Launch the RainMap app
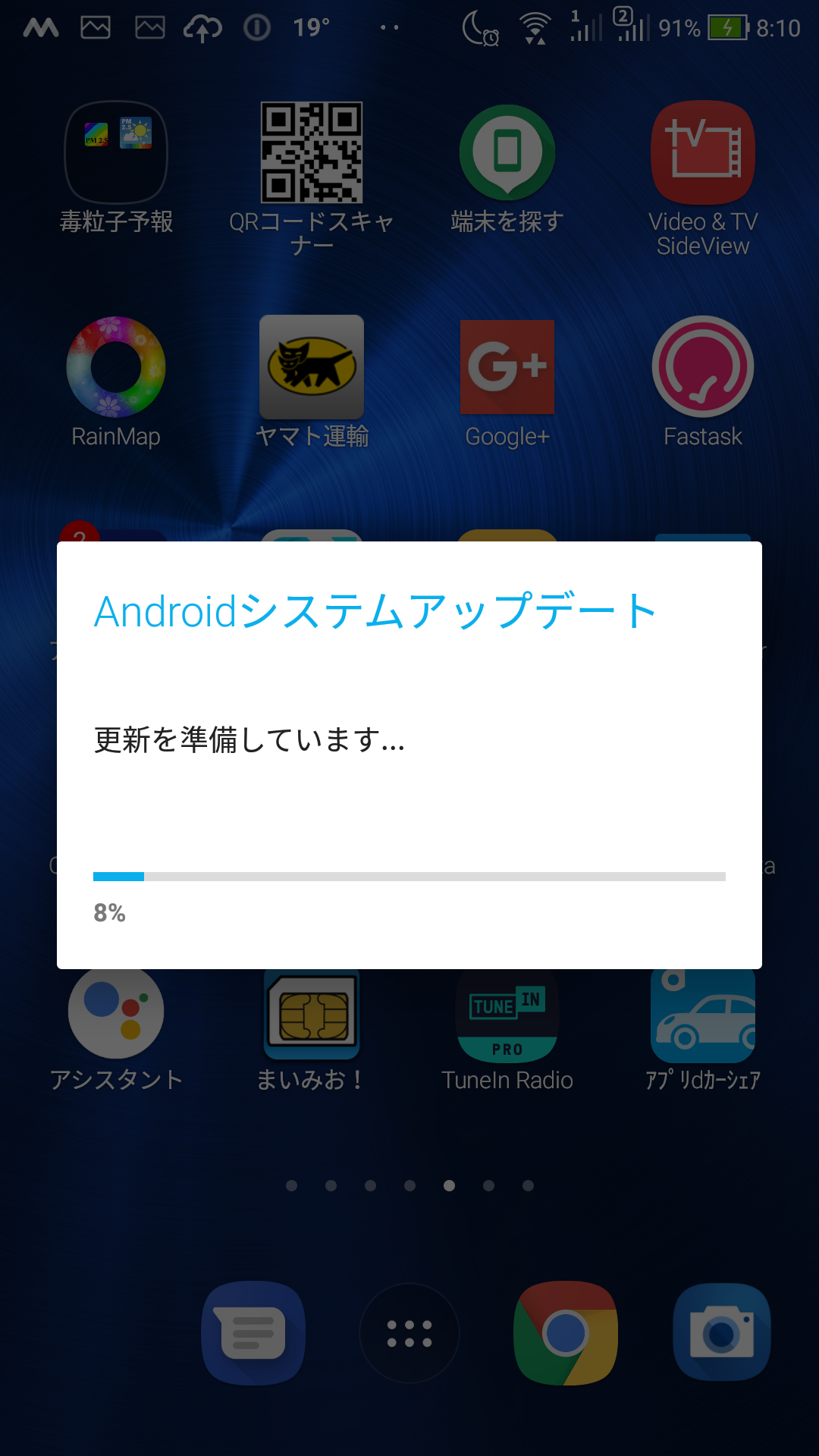819x1456 pixels. (116, 368)
